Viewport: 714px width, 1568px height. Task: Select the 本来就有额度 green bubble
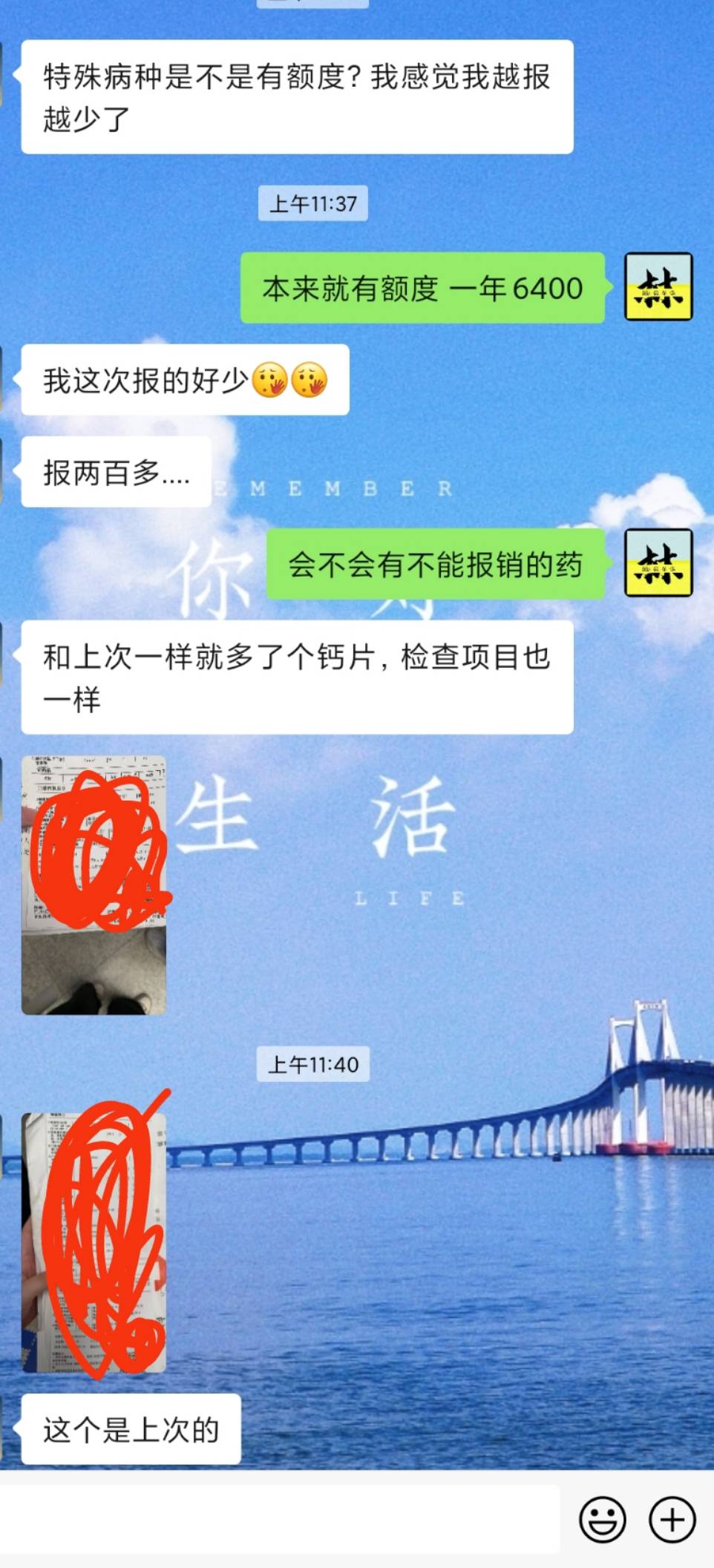(x=423, y=289)
